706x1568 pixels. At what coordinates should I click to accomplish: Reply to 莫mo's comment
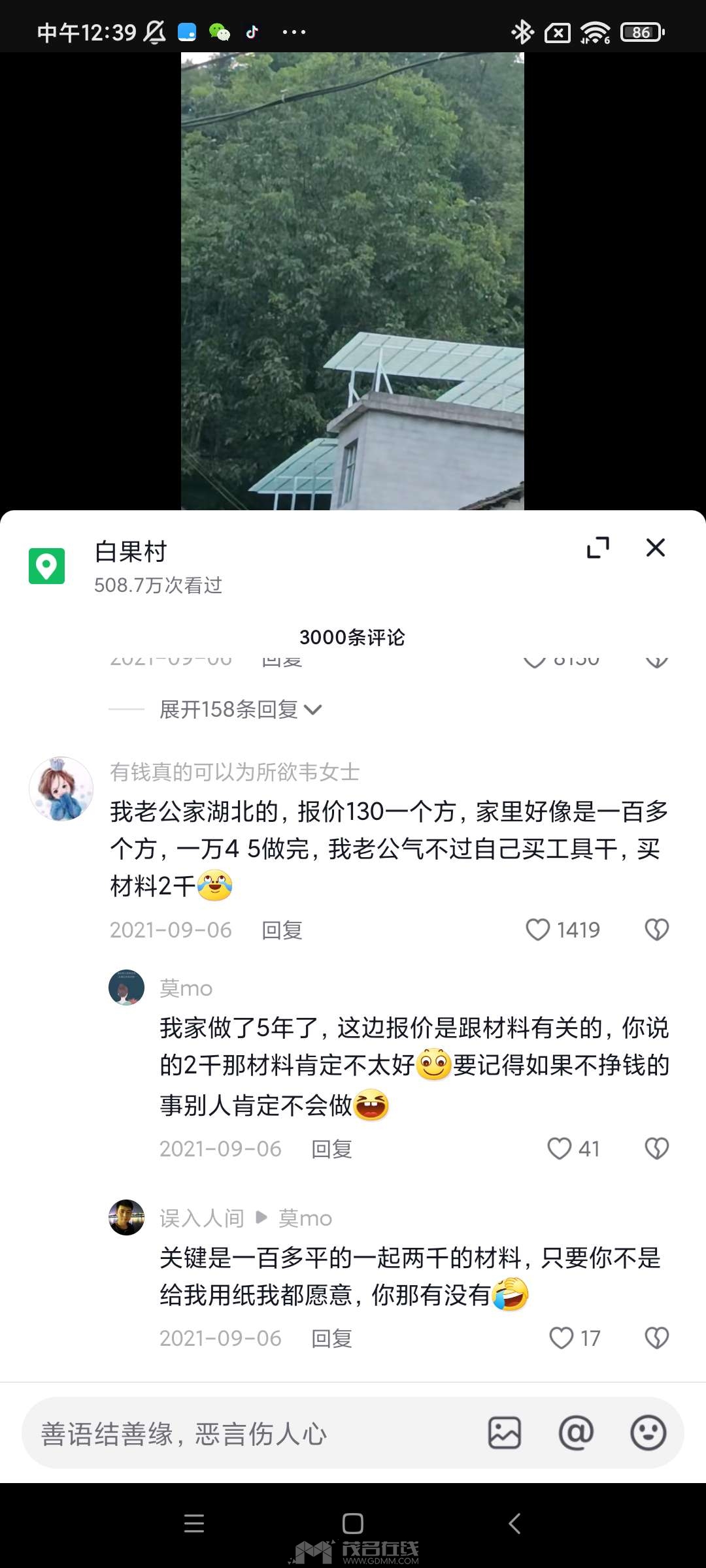(331, 1149)
